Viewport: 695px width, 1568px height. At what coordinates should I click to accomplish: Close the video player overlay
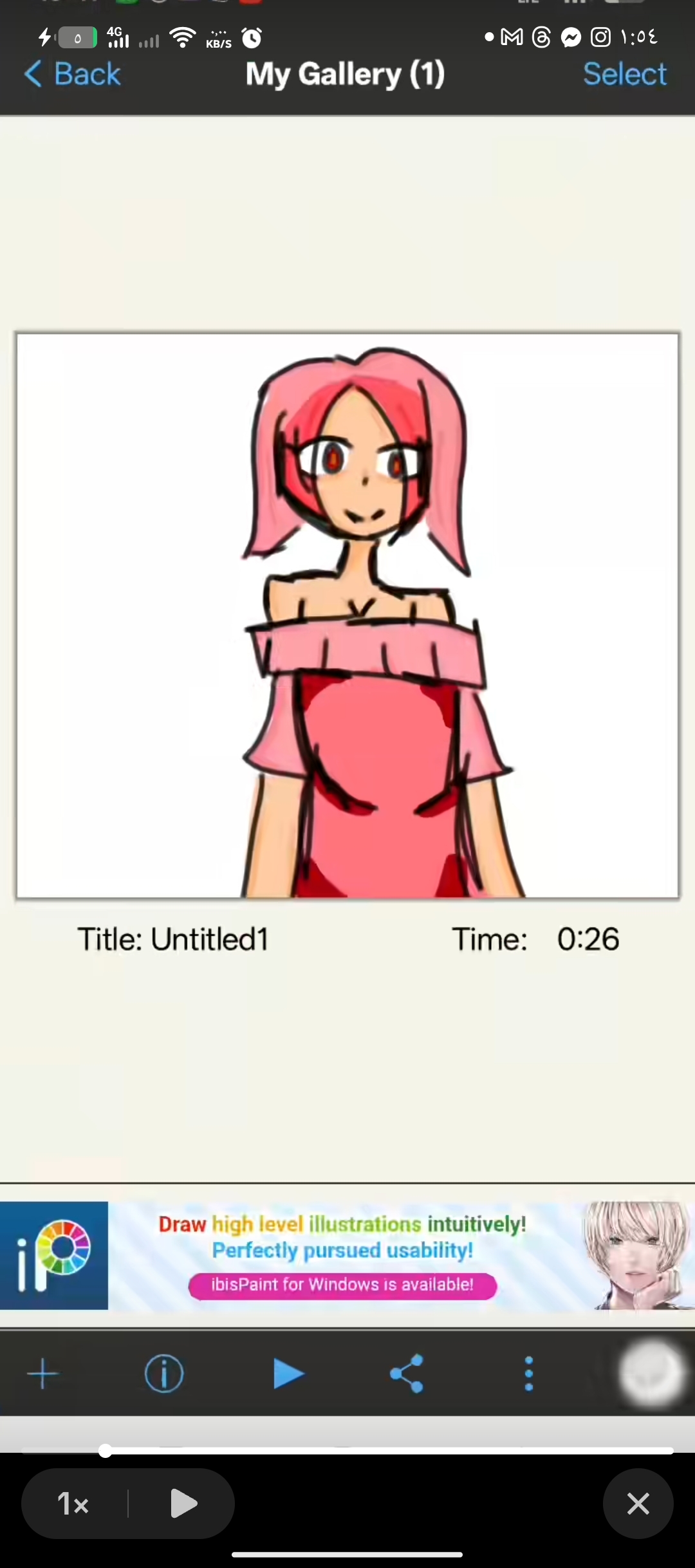tap(638, 1504)
